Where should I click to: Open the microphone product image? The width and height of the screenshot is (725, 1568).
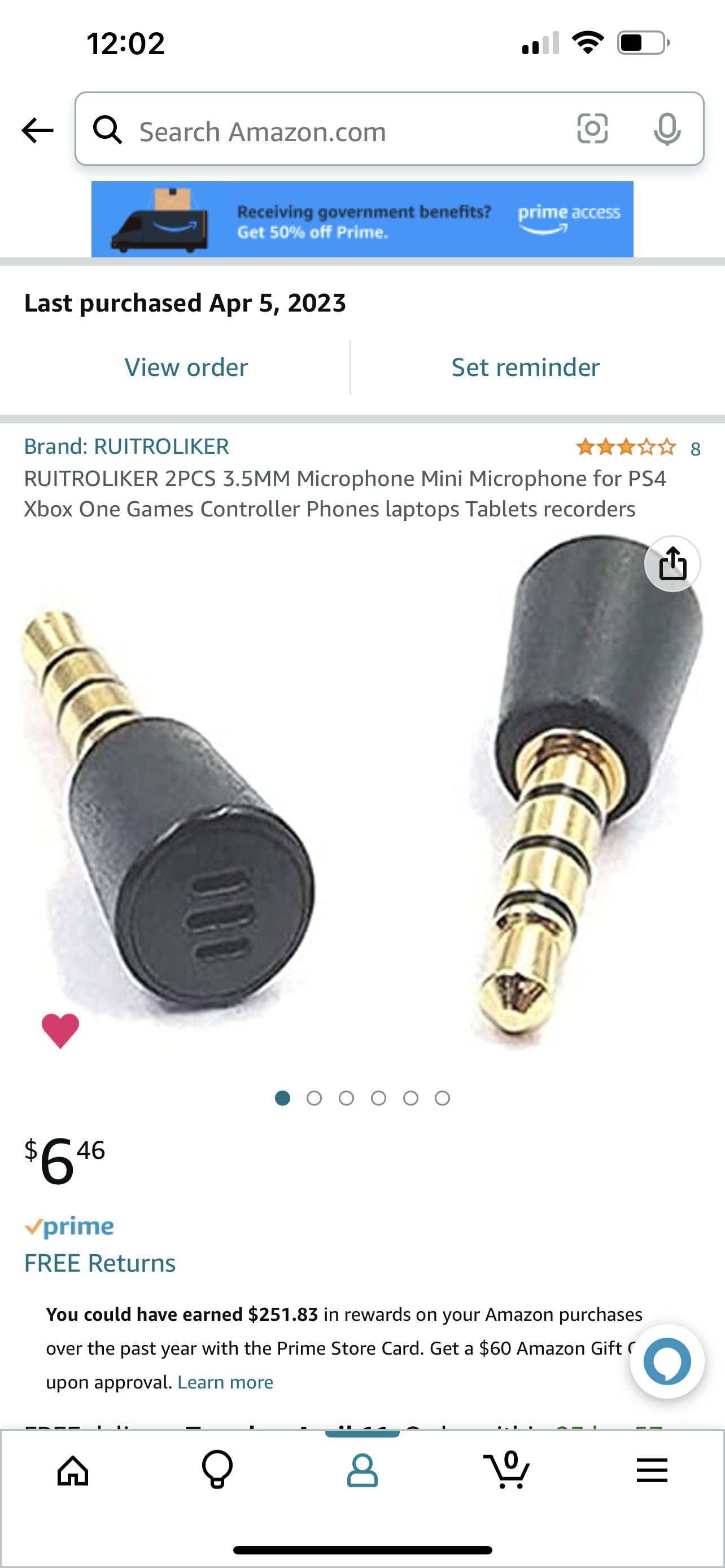click(362, 791)
